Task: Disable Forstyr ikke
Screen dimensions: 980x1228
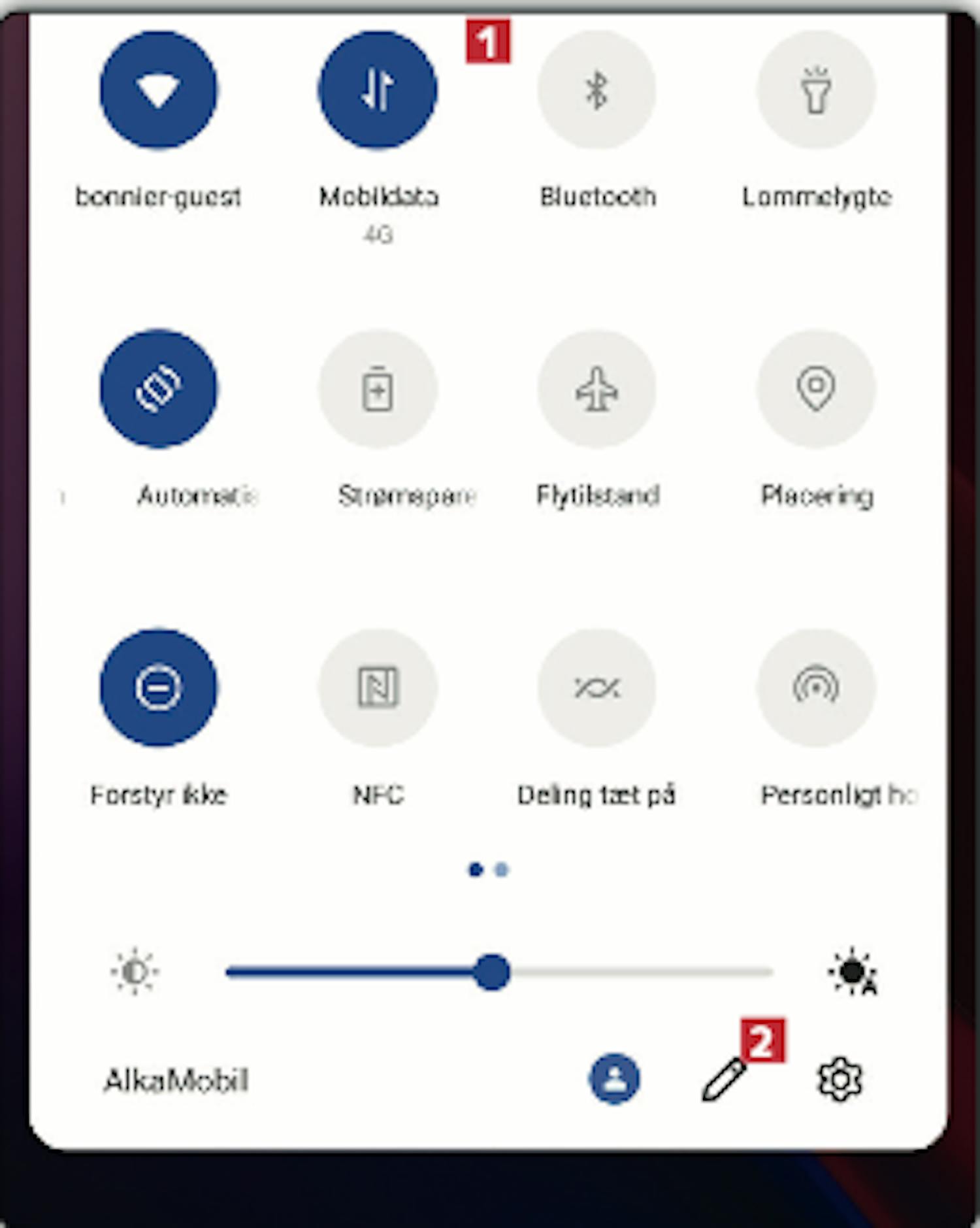Action: (159, 688)
